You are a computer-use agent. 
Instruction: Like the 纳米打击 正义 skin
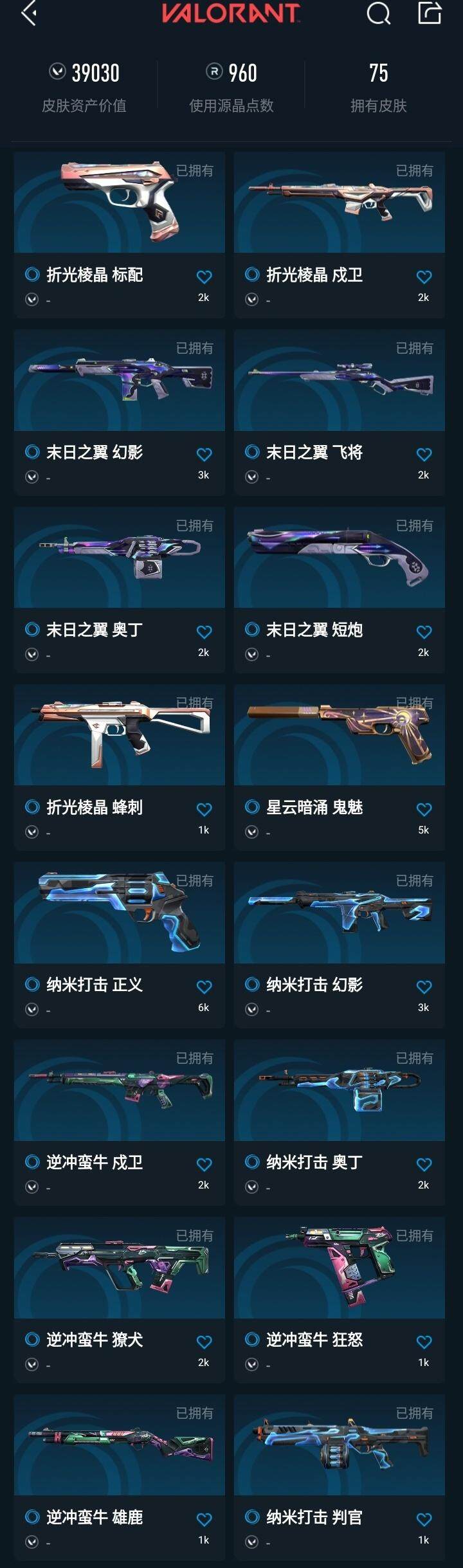coord(204,987)
